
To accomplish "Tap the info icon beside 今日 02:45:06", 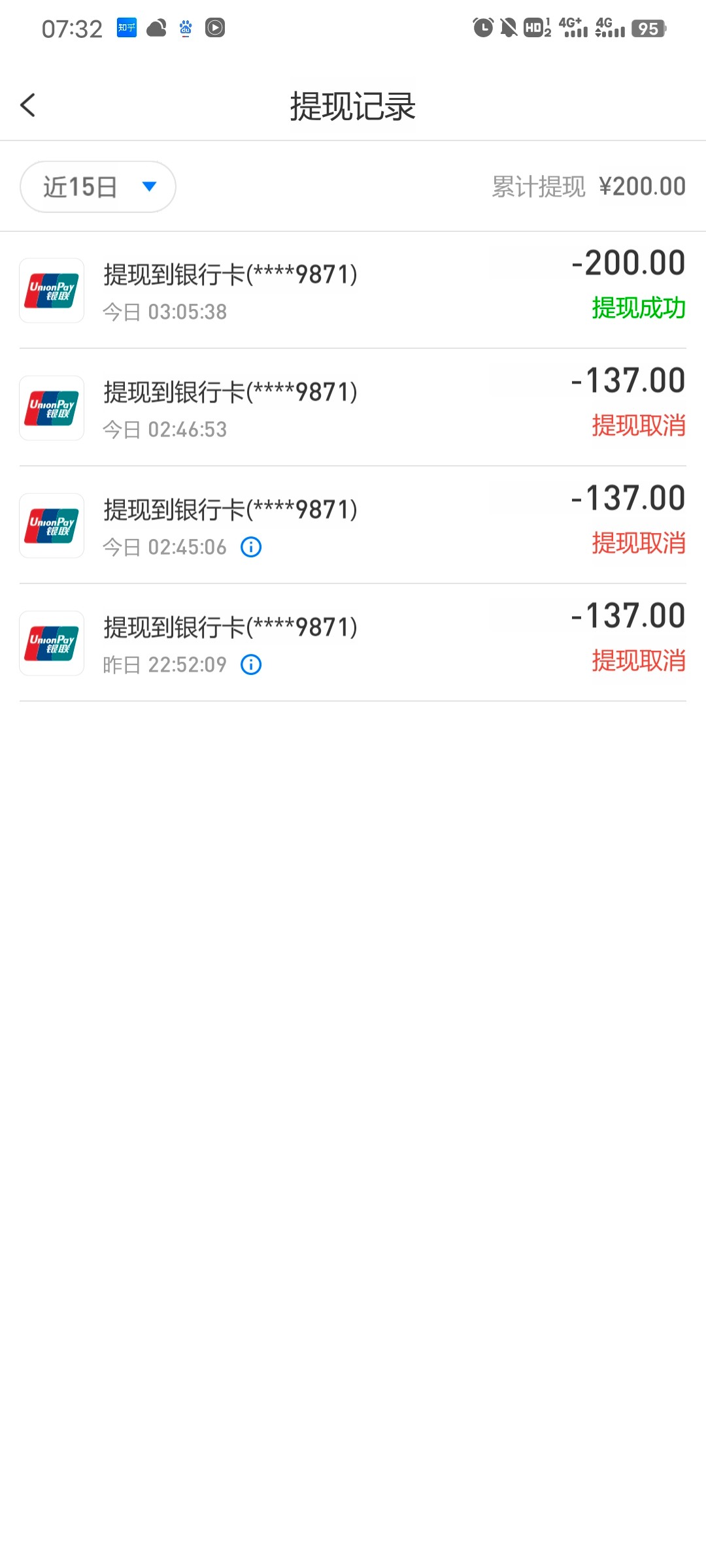I will click(x=251, y=547).
